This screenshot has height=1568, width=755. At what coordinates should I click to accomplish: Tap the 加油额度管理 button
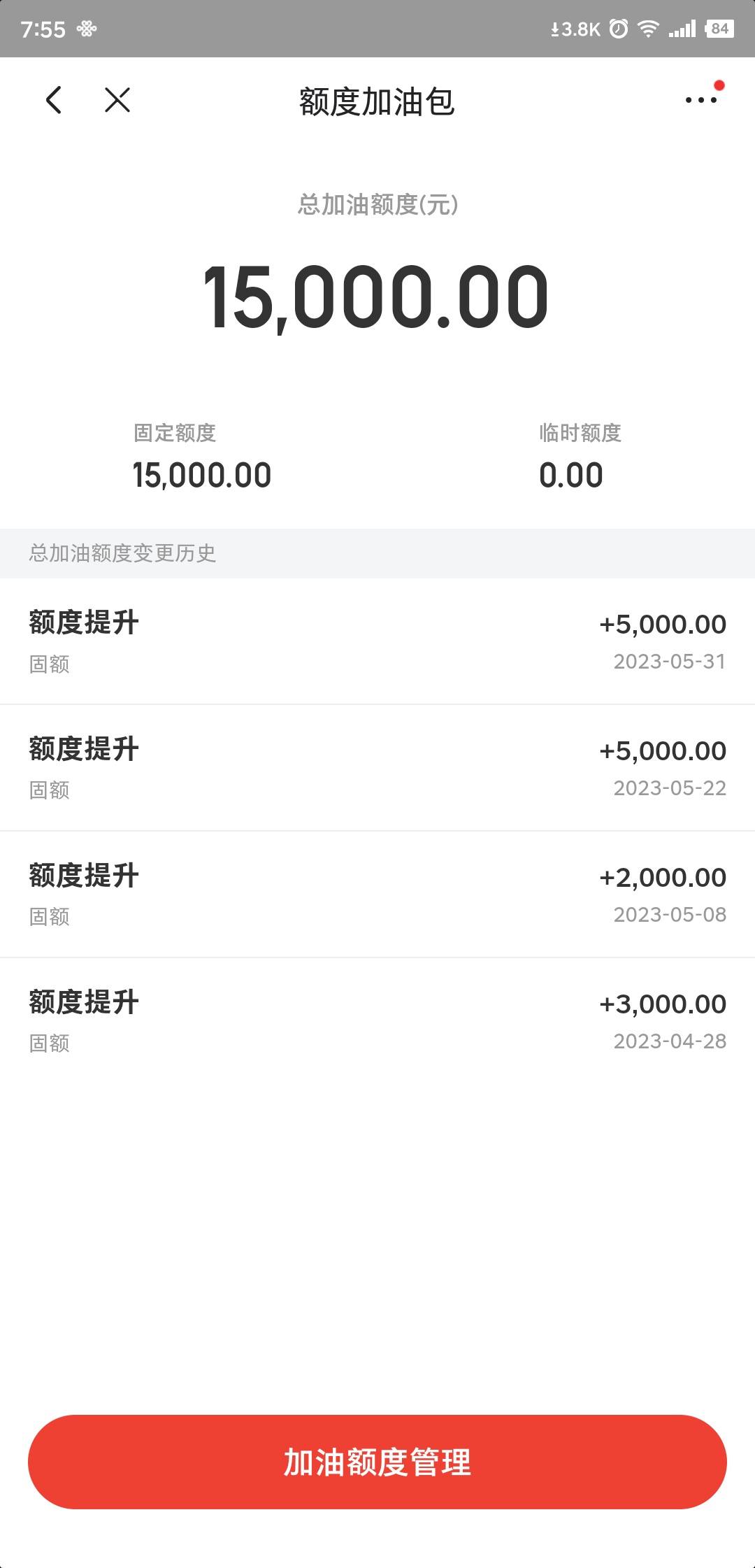[377, 1462]
